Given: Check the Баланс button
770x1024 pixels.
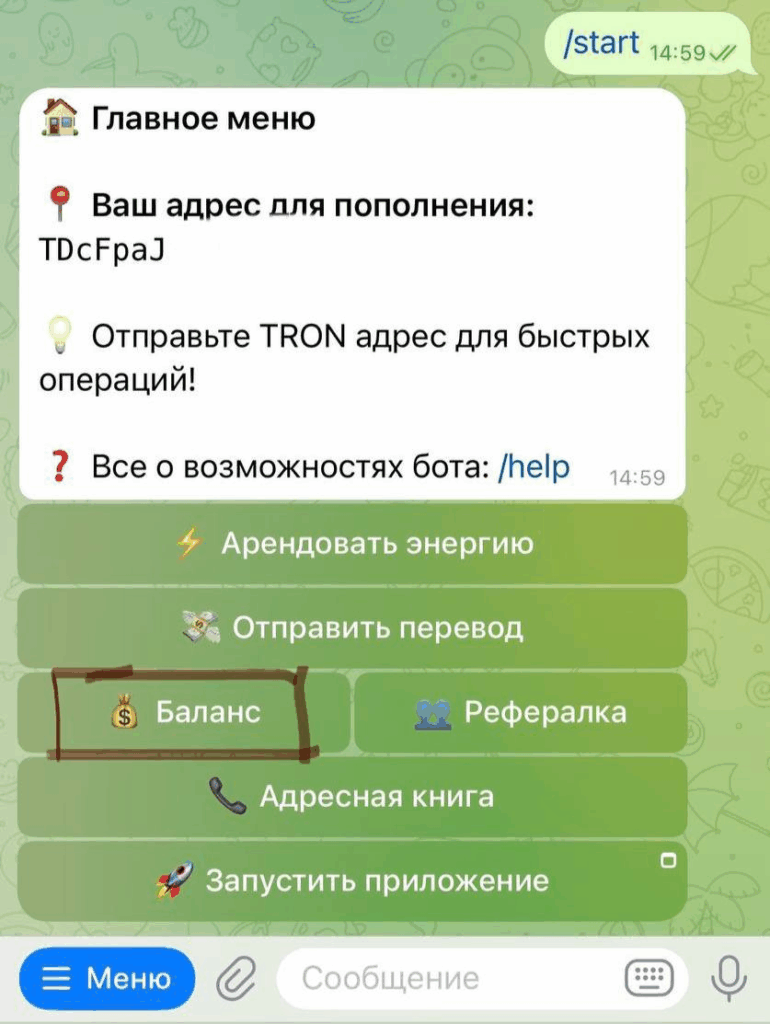Looking at the screenshot, I should pyautogui.click(x=185, y=712).
